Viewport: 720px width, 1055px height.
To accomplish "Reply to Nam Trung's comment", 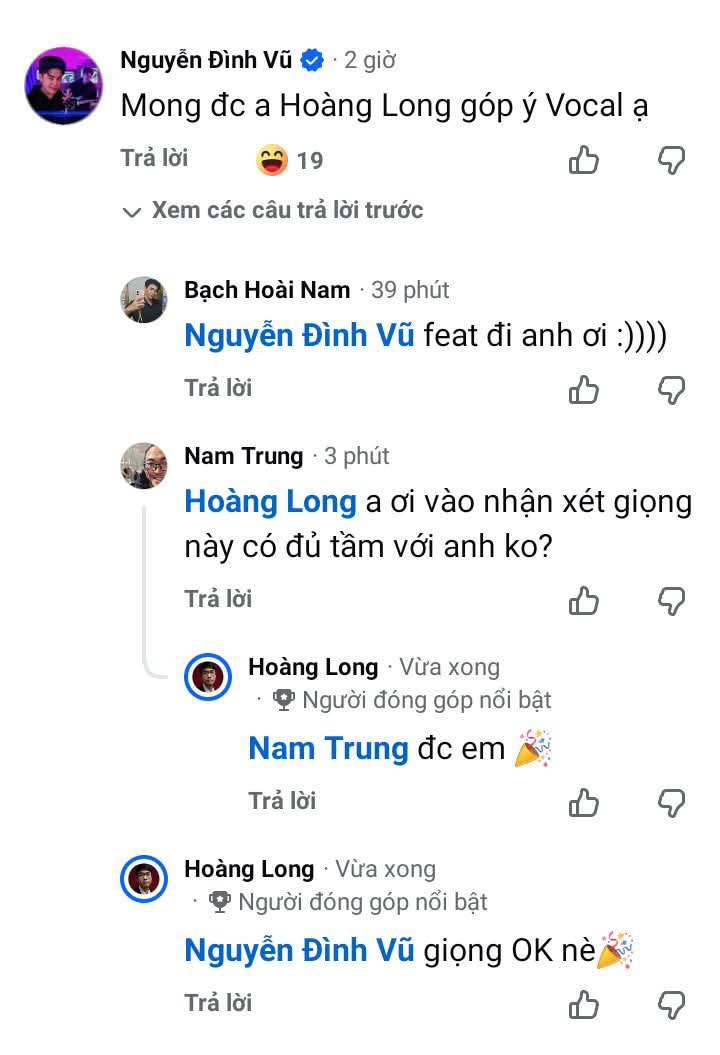I will click(218, 599).
